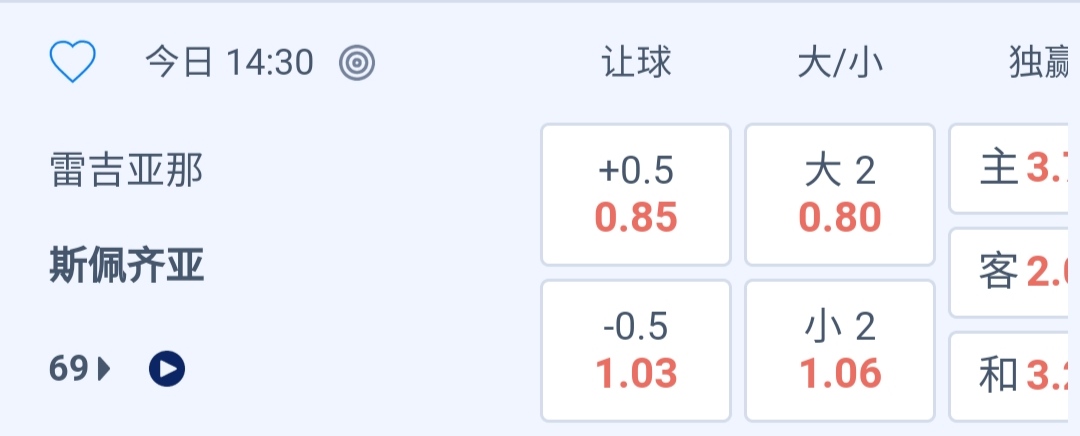Open the live stream play icon
Image resolution: width=1080 pixels, height=436 pixels.
[x=167, y=369]
